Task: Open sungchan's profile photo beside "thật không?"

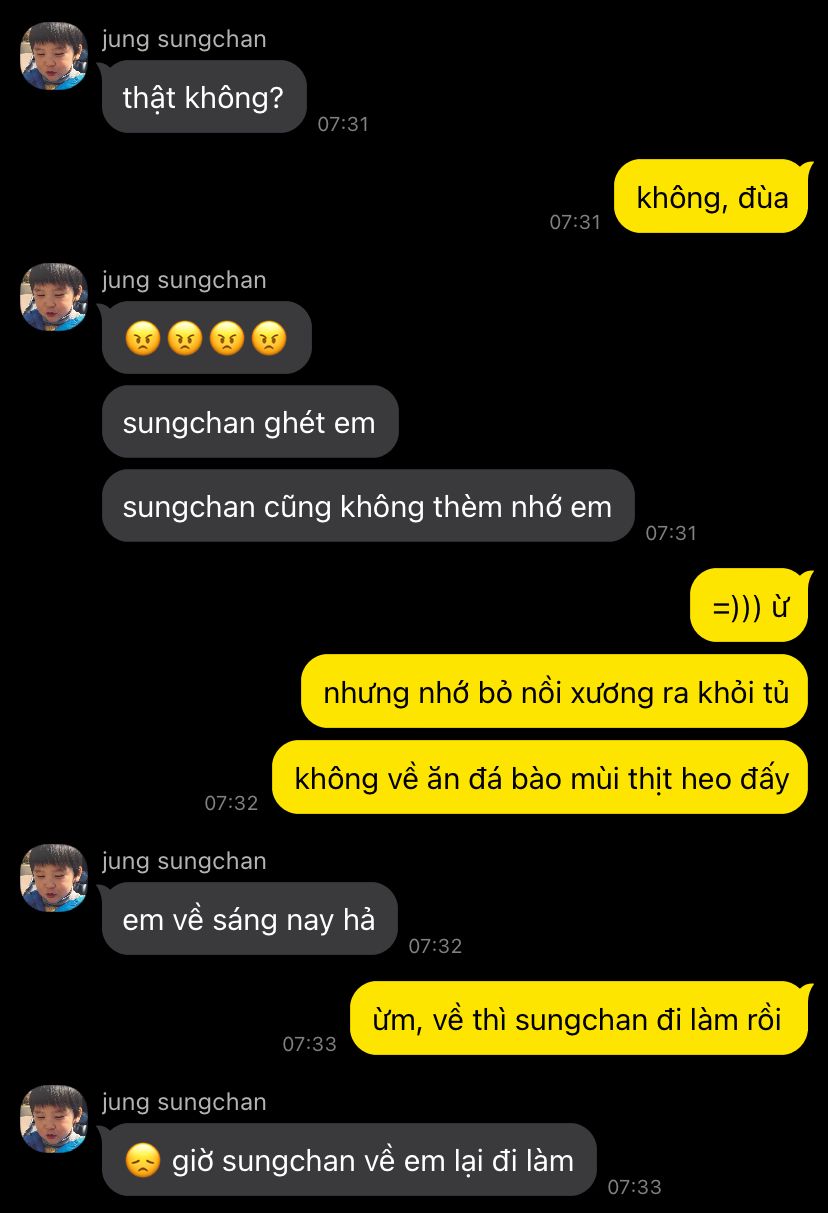Action: [x=54, y=56]
